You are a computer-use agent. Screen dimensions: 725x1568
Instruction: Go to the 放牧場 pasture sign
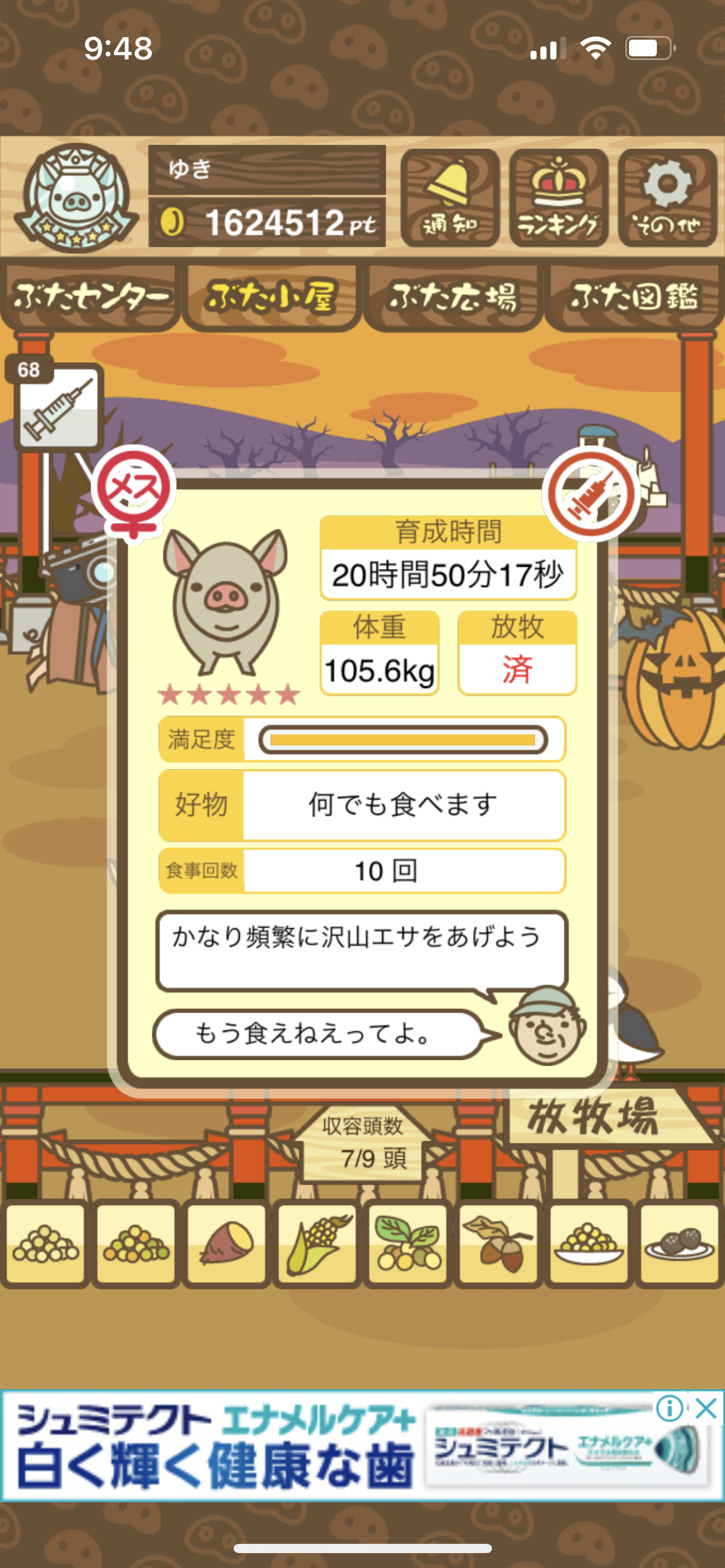595,1117
